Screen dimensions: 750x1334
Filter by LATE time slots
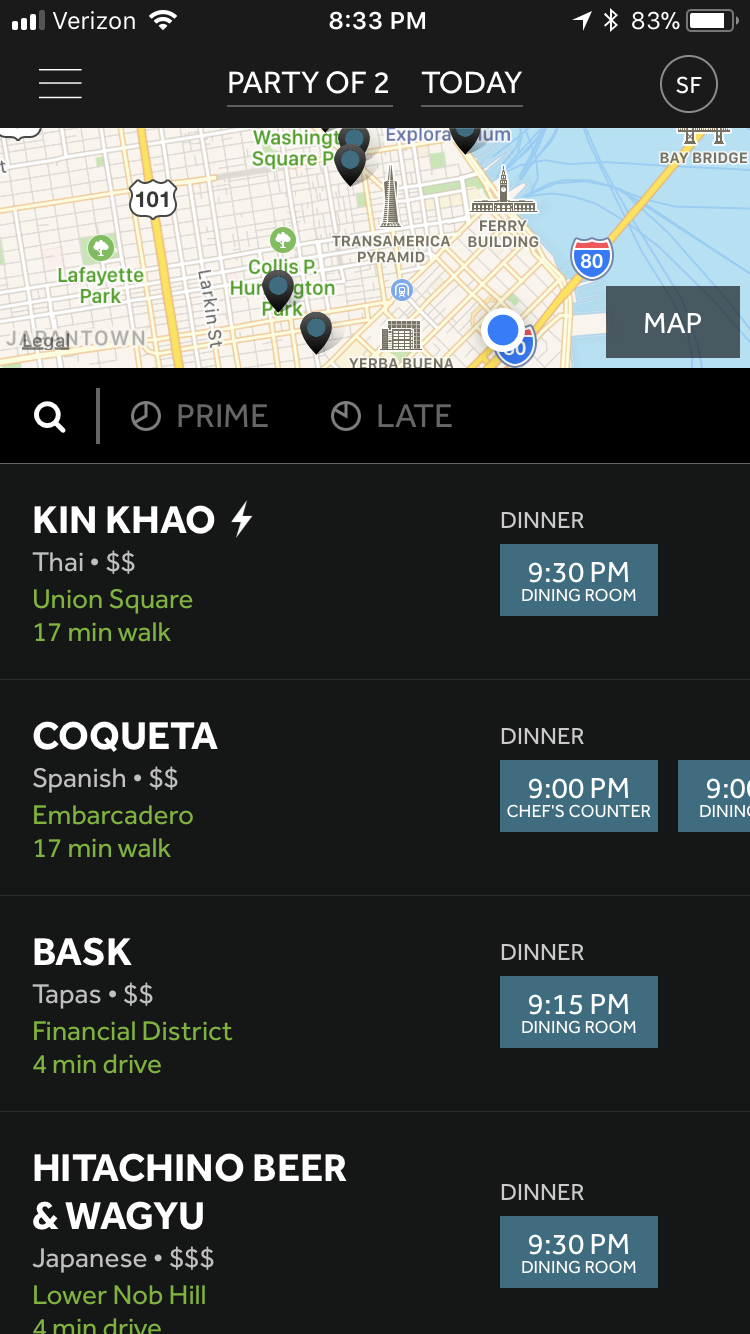(x=392, y=416)
